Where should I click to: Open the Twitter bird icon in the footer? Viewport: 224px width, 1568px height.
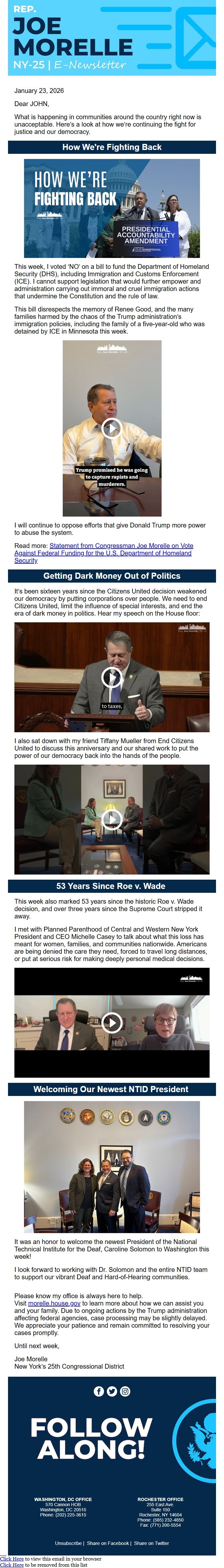pos(112,1391)
